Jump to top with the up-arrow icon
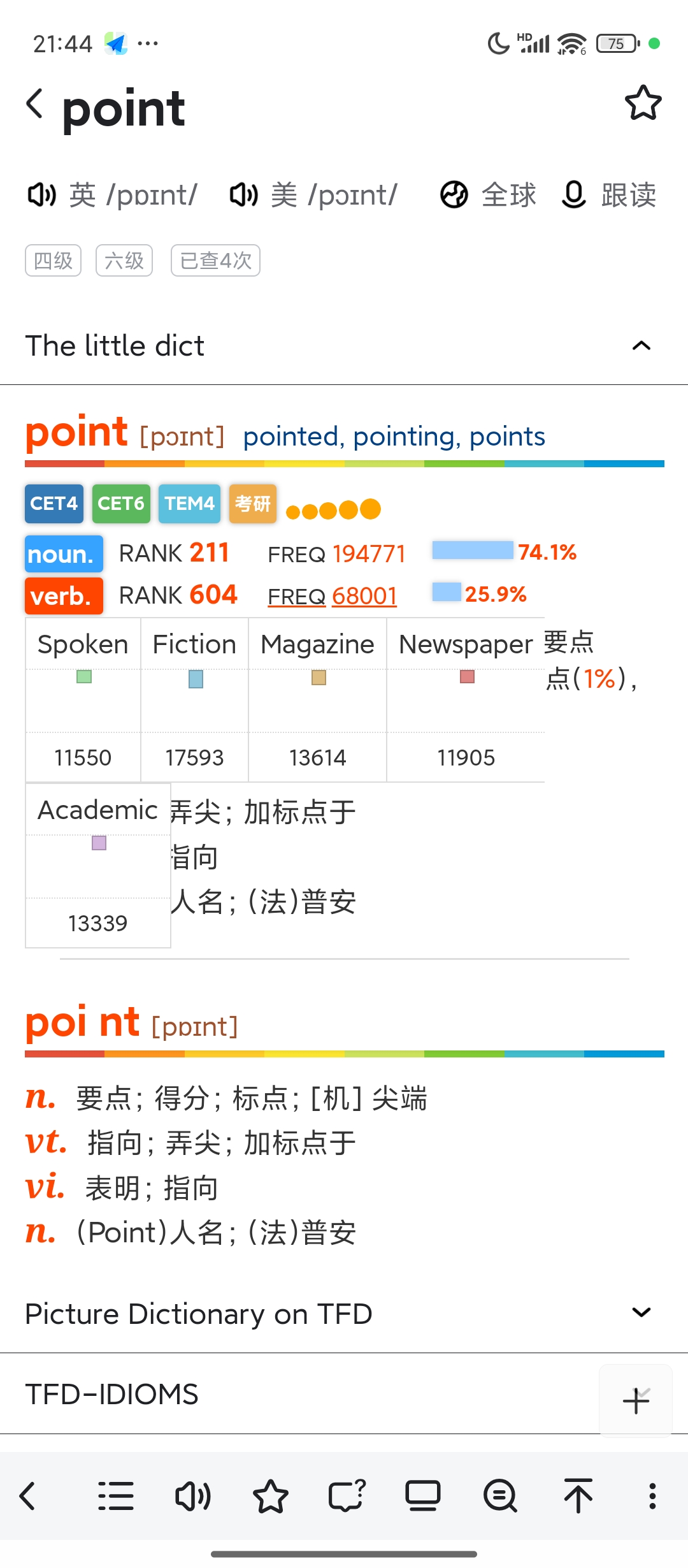 (x=578, y=1496)
